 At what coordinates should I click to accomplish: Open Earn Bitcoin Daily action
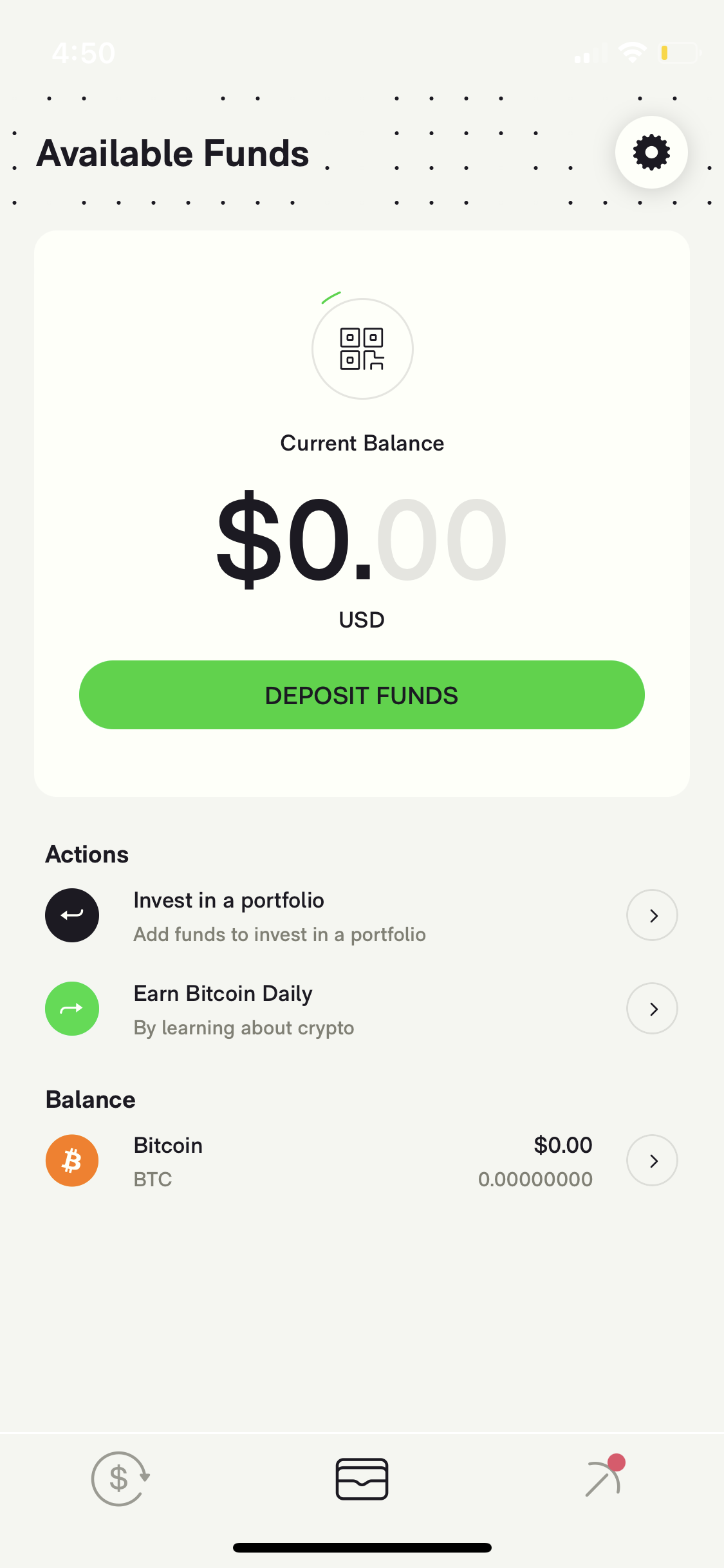click(651, 1009)
